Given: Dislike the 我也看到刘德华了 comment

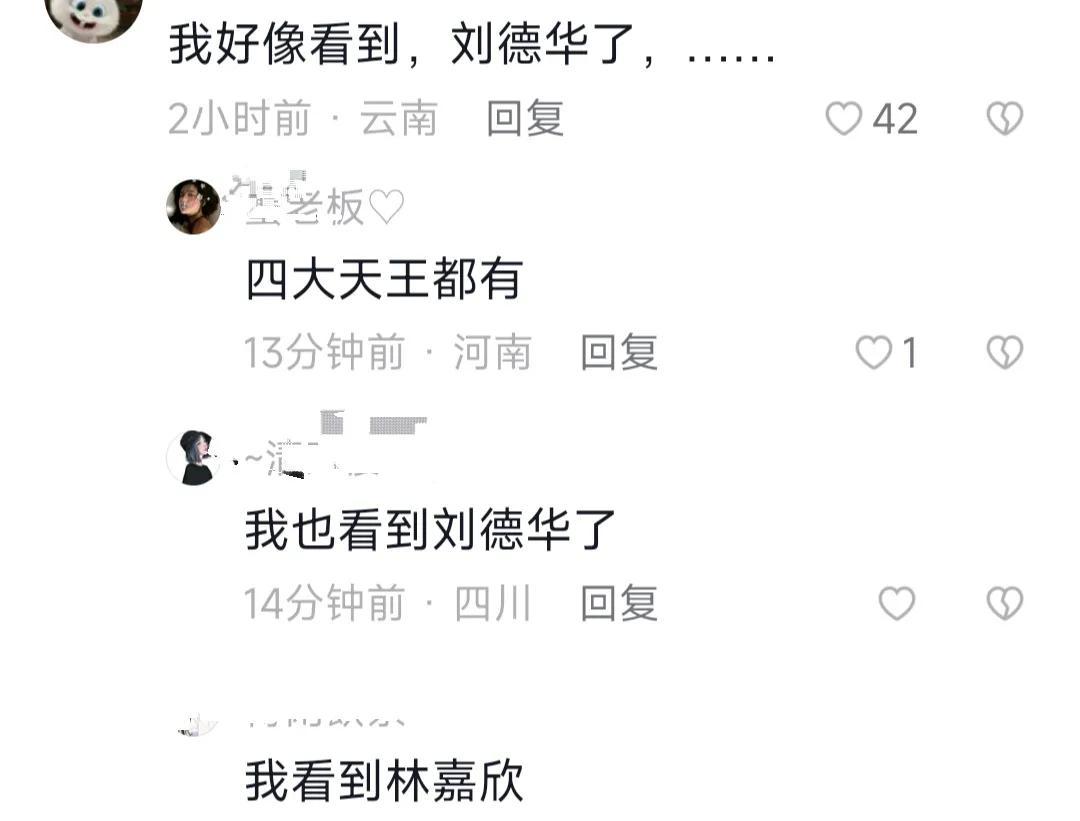Looking at the screenshot, I should (x=1004, y=603).
